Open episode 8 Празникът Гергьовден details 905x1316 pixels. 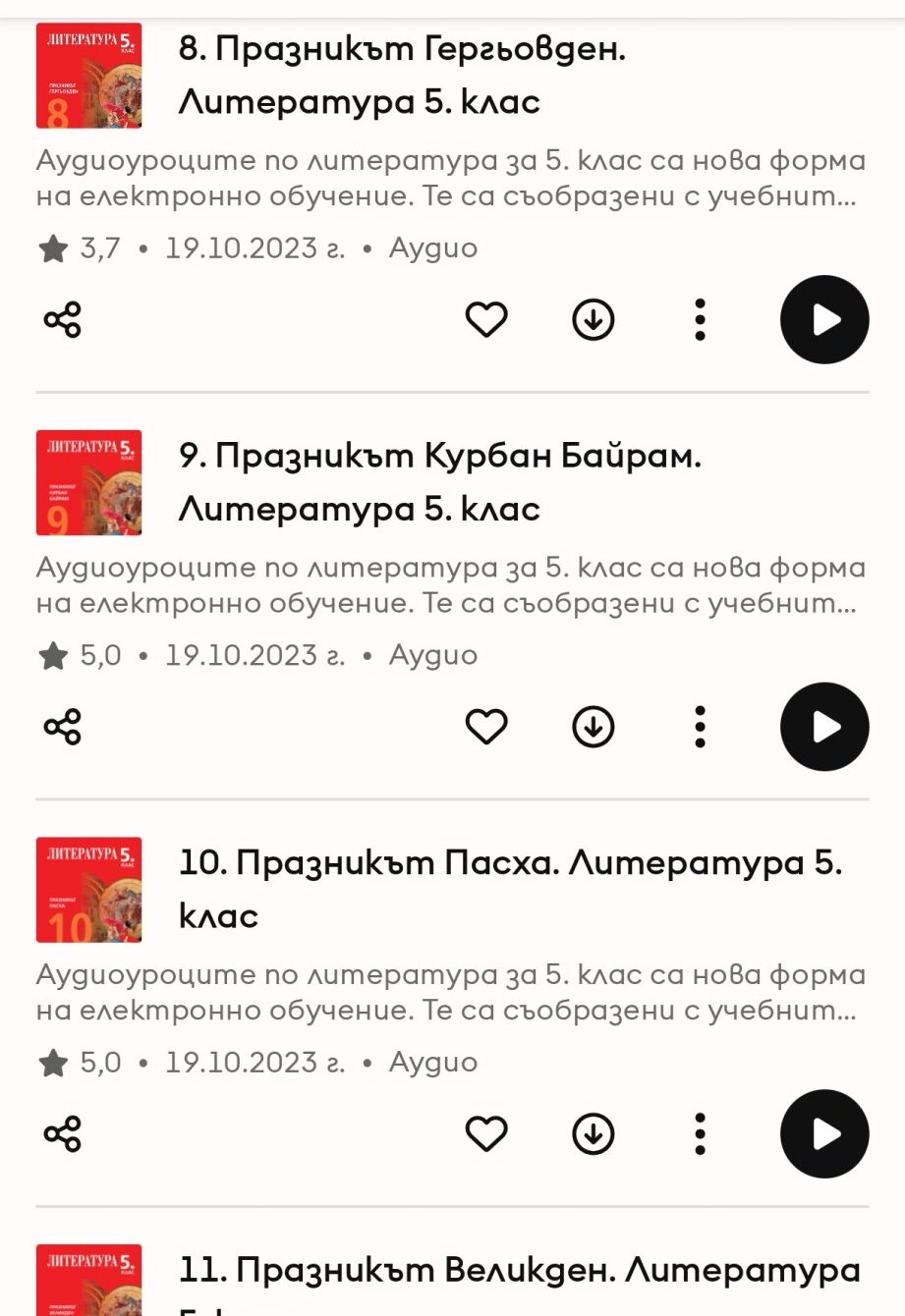click(x=401, y=75)
